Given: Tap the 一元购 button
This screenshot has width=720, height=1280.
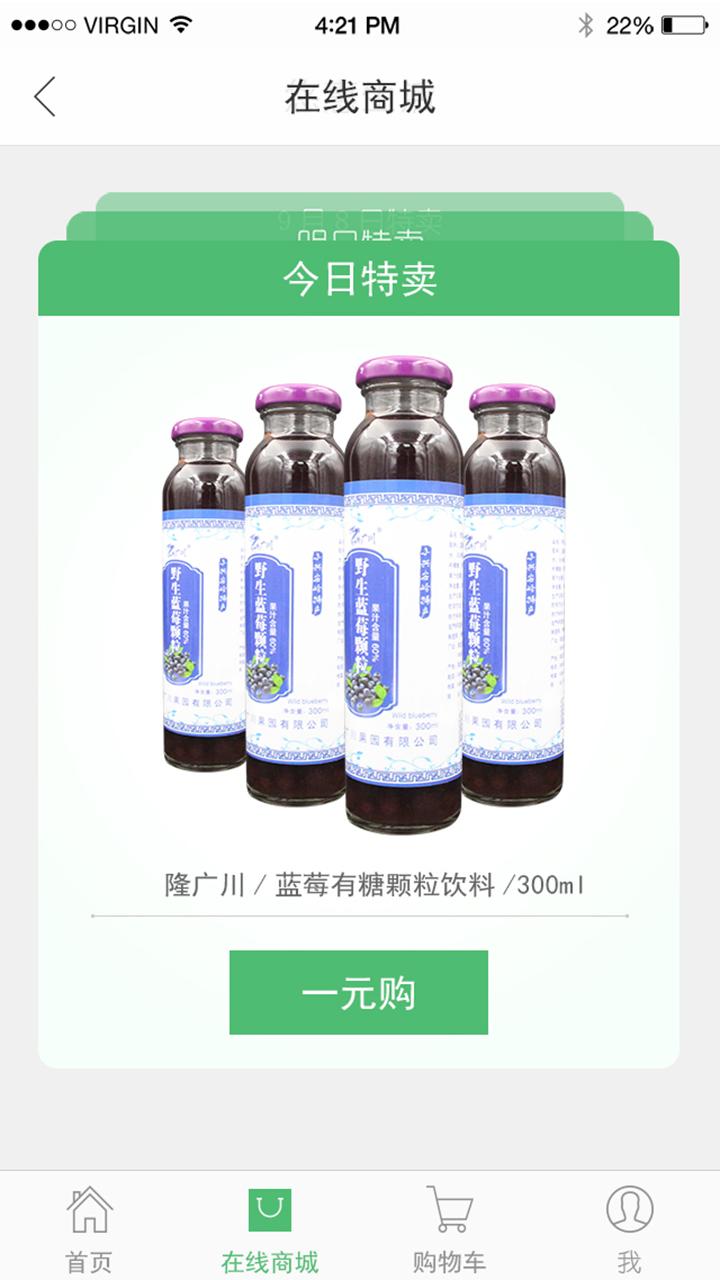Looking at the screenshot, I should coord(359,992).
